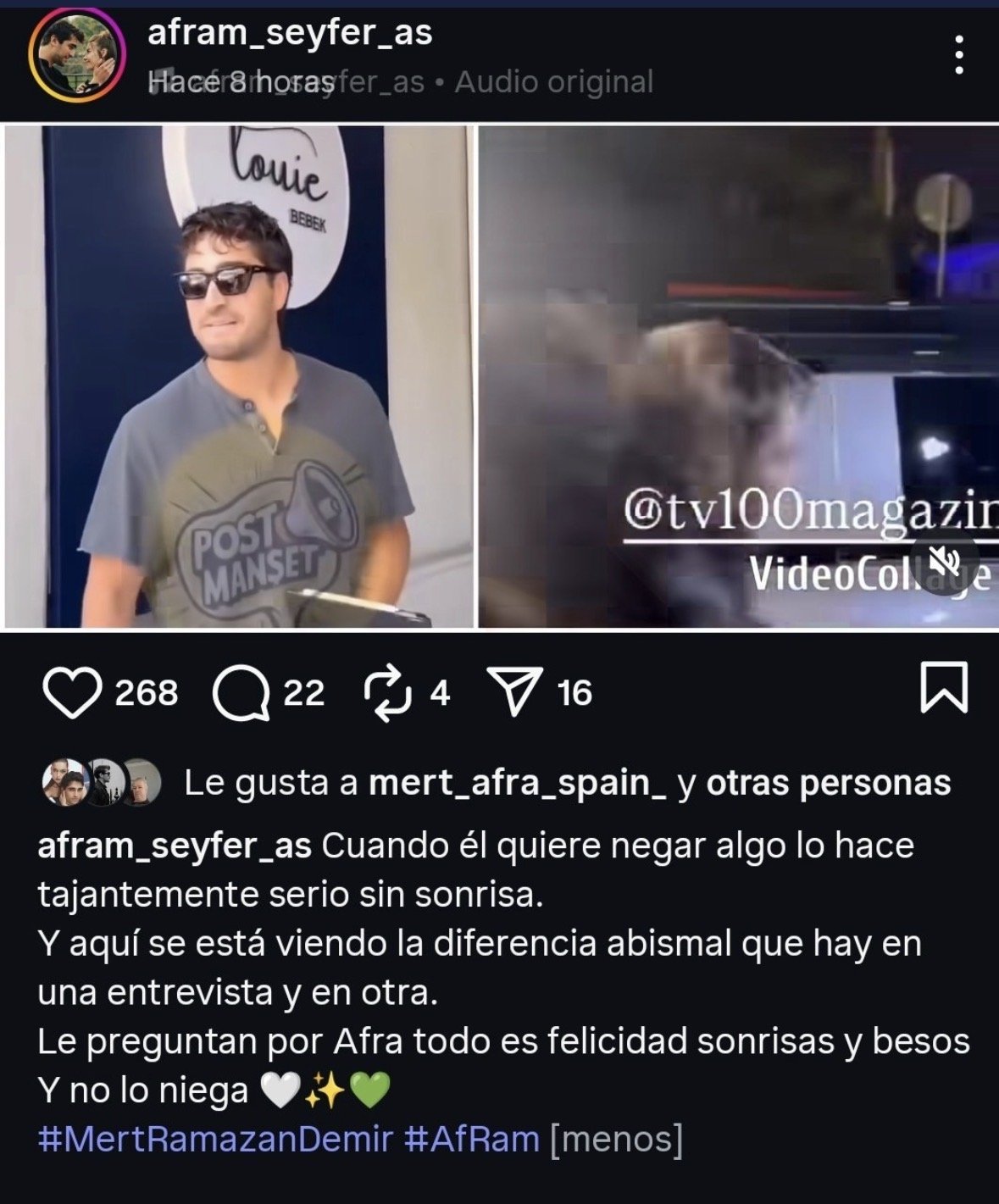Viewport: 999px width, 1204px height.
Task: View the Audio original page
Action: 554,82
